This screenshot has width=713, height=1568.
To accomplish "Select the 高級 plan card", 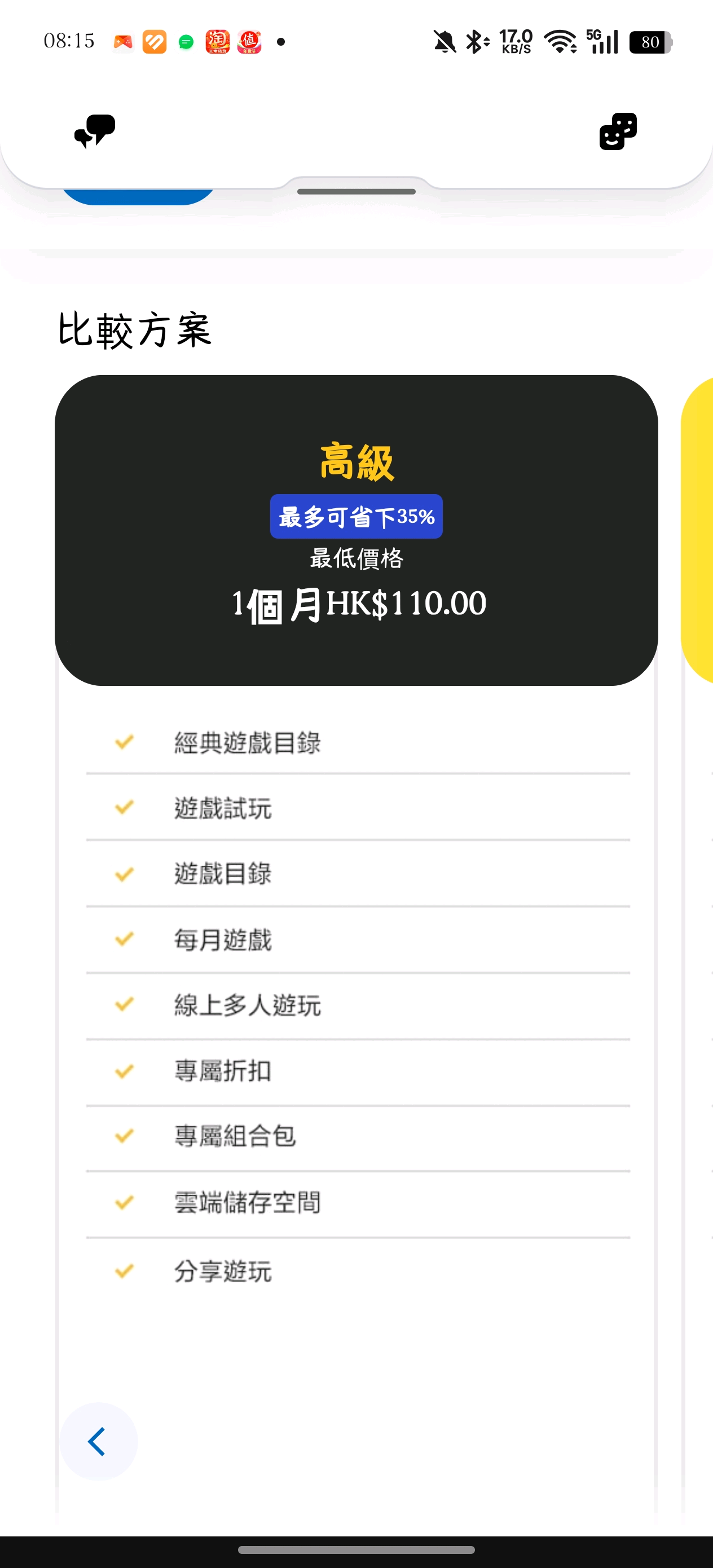I will point(356,530).
